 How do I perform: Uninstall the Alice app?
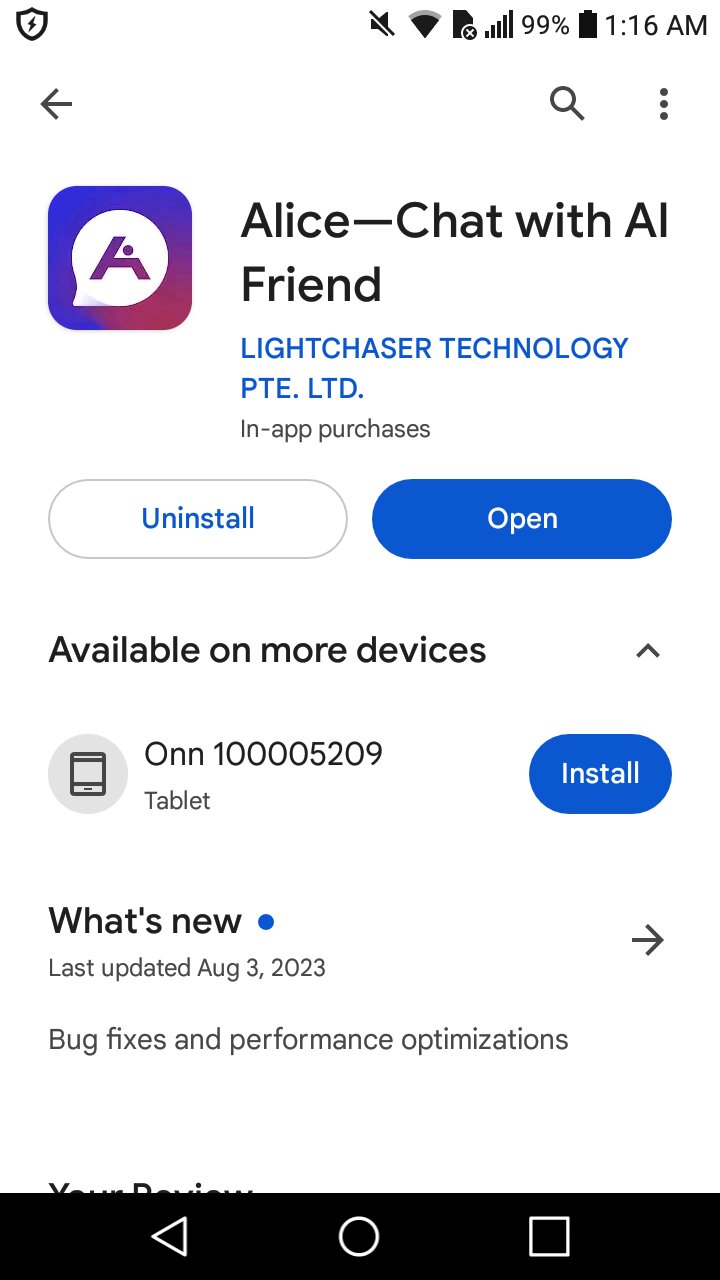click(198, 519)
